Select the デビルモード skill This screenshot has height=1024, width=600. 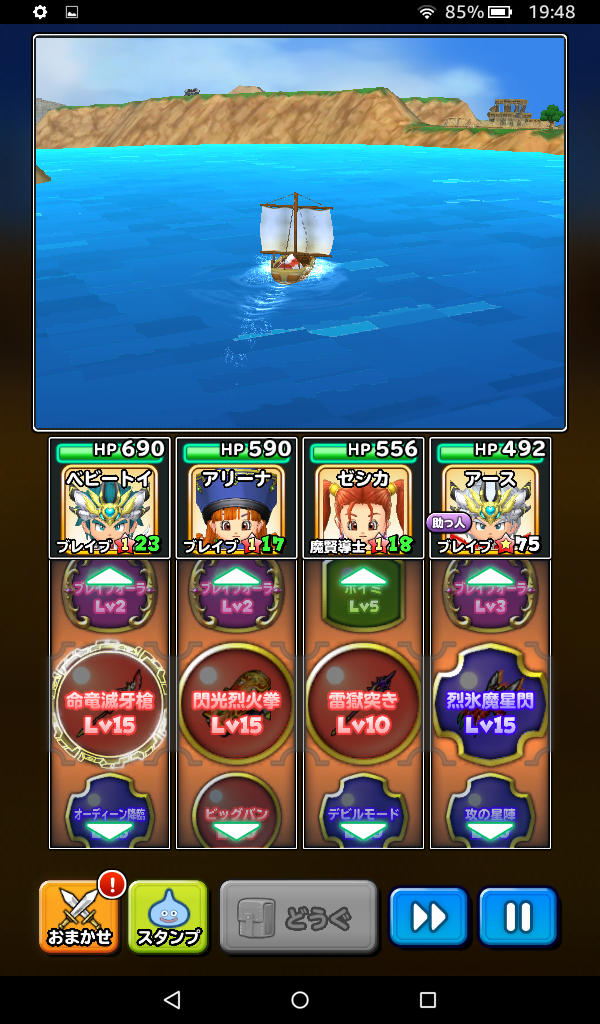[363, 810]
